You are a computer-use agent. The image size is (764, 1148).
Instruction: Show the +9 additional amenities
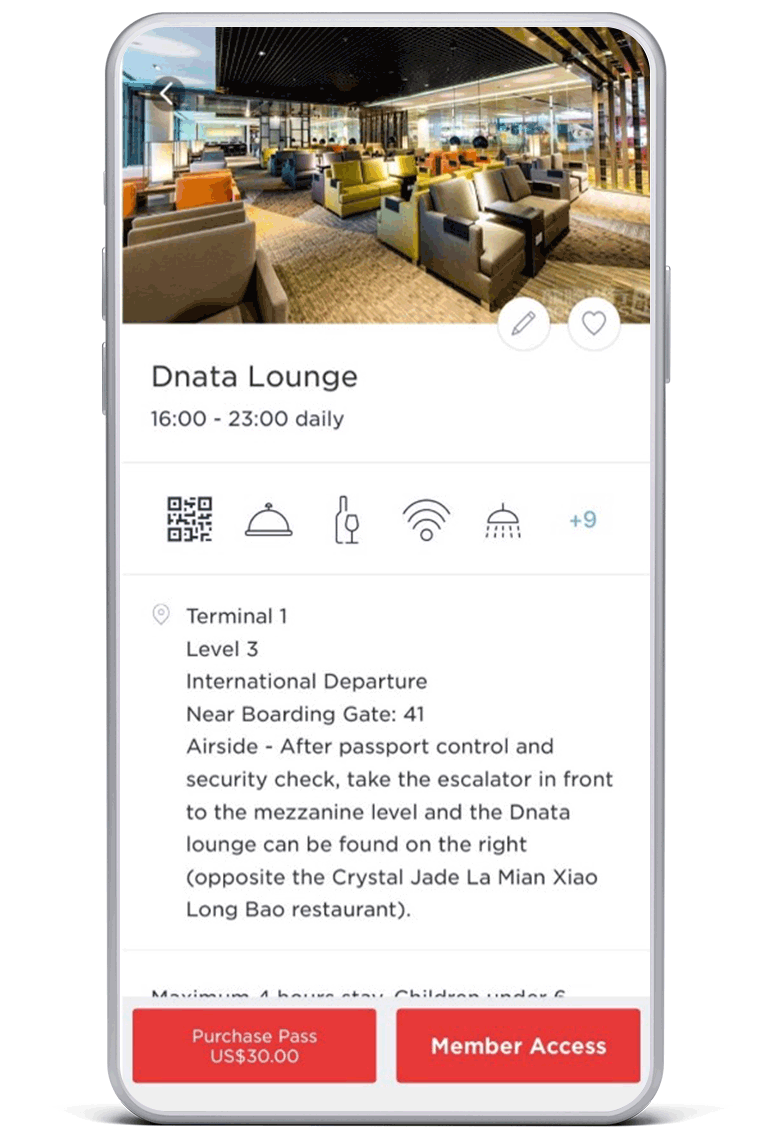click(x=582, y=520)
